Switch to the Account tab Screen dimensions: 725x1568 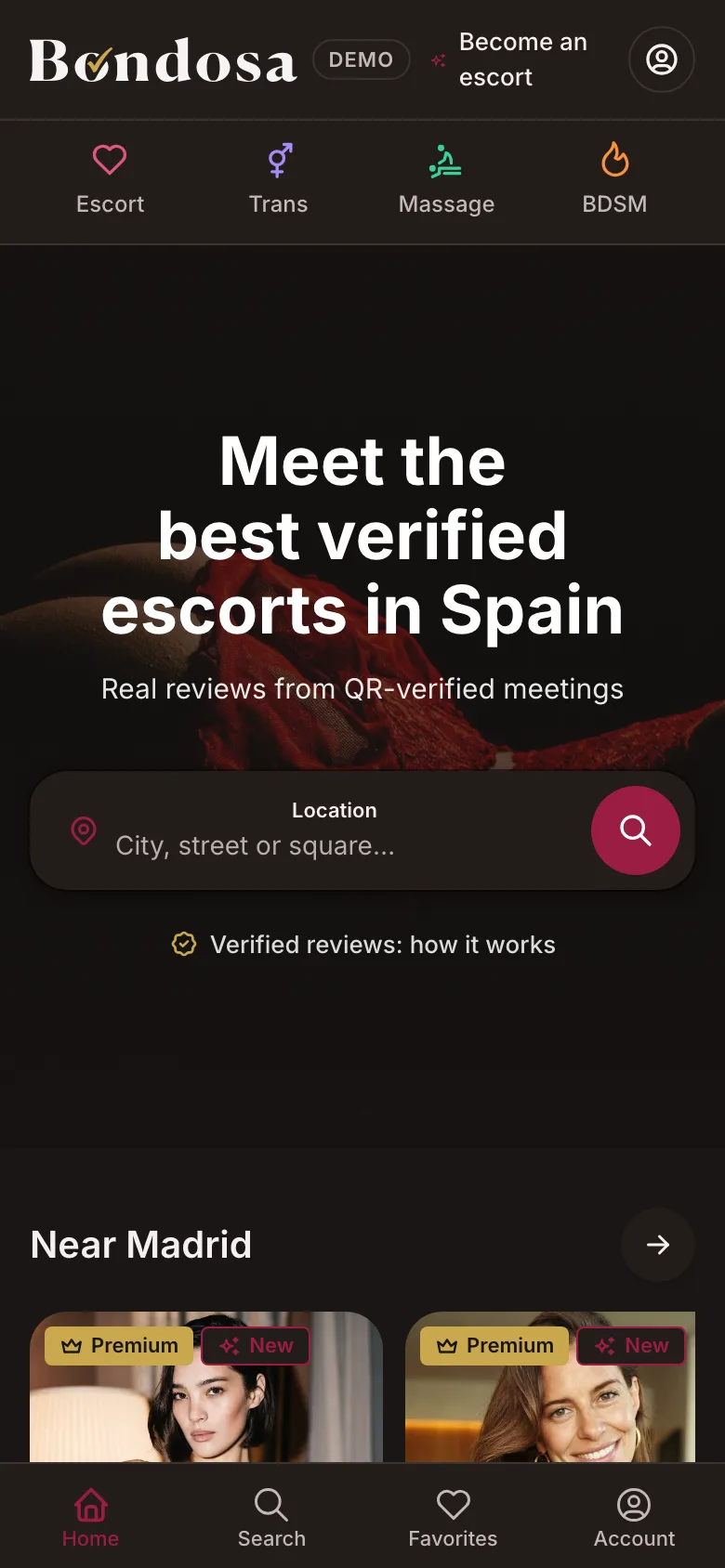click(x=634, y=1518)
